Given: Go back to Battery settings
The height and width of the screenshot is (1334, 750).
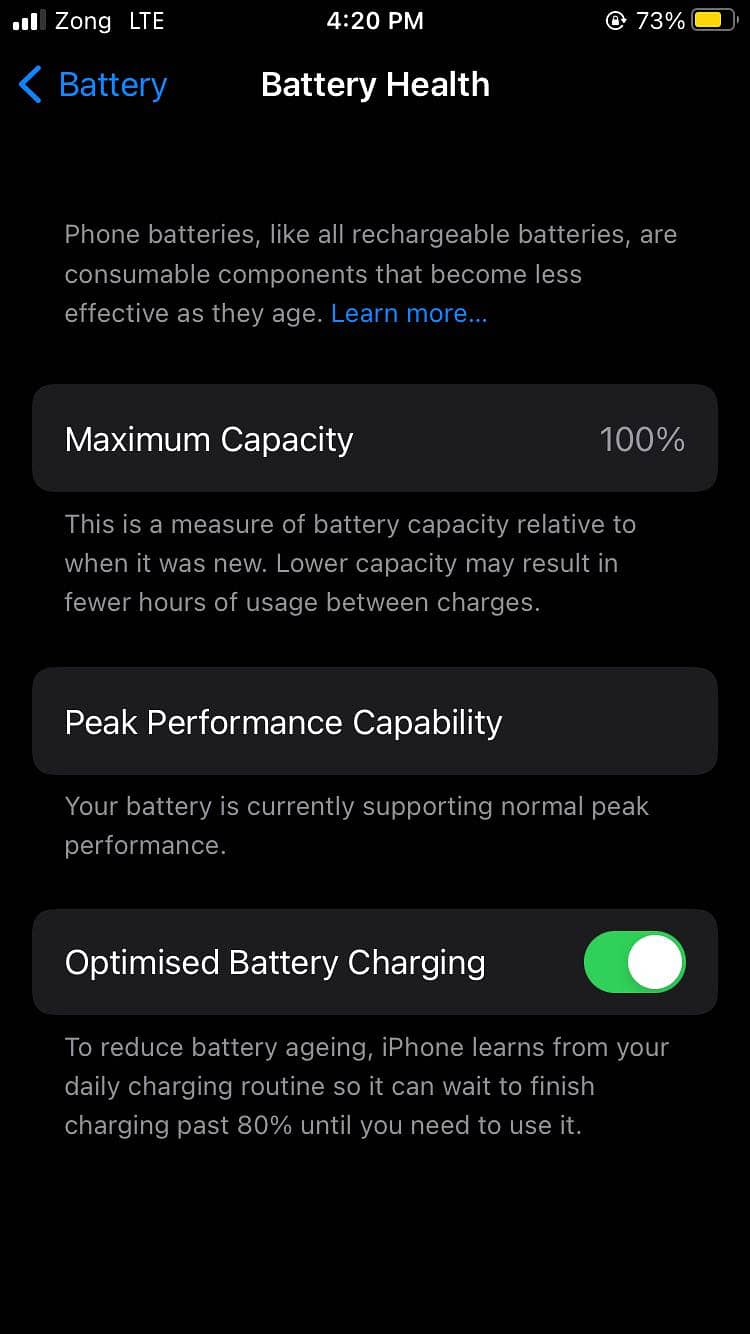Looking at the screenshot, I should coord(92,85).
